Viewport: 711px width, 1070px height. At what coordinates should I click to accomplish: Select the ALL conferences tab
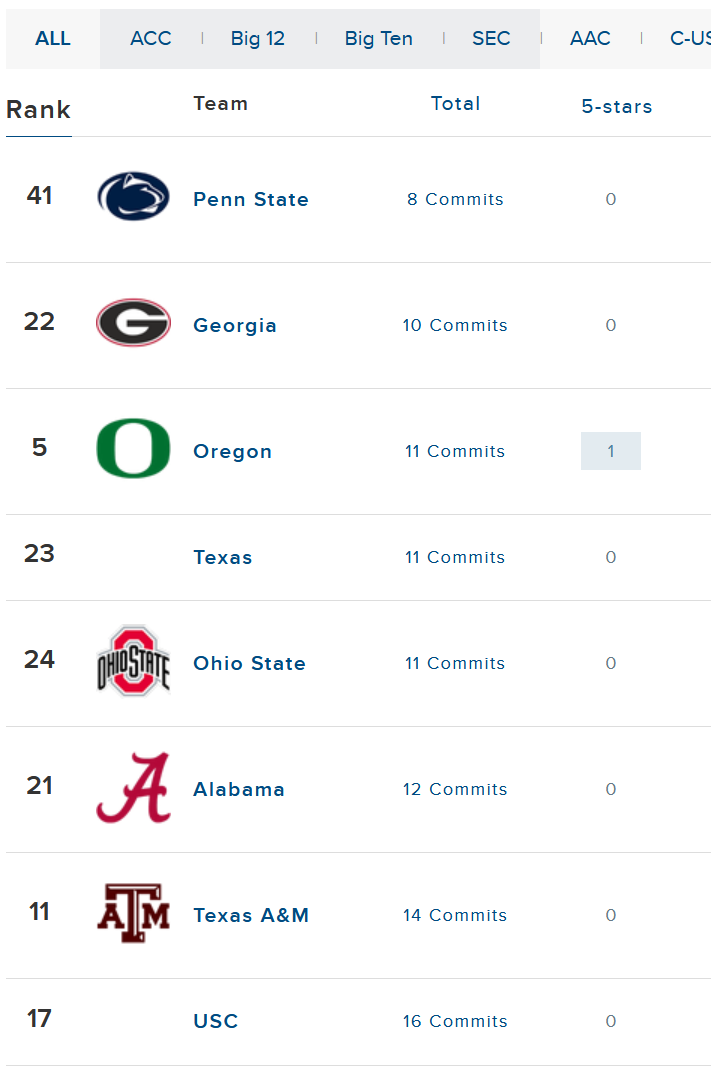(x=53, y=39)
